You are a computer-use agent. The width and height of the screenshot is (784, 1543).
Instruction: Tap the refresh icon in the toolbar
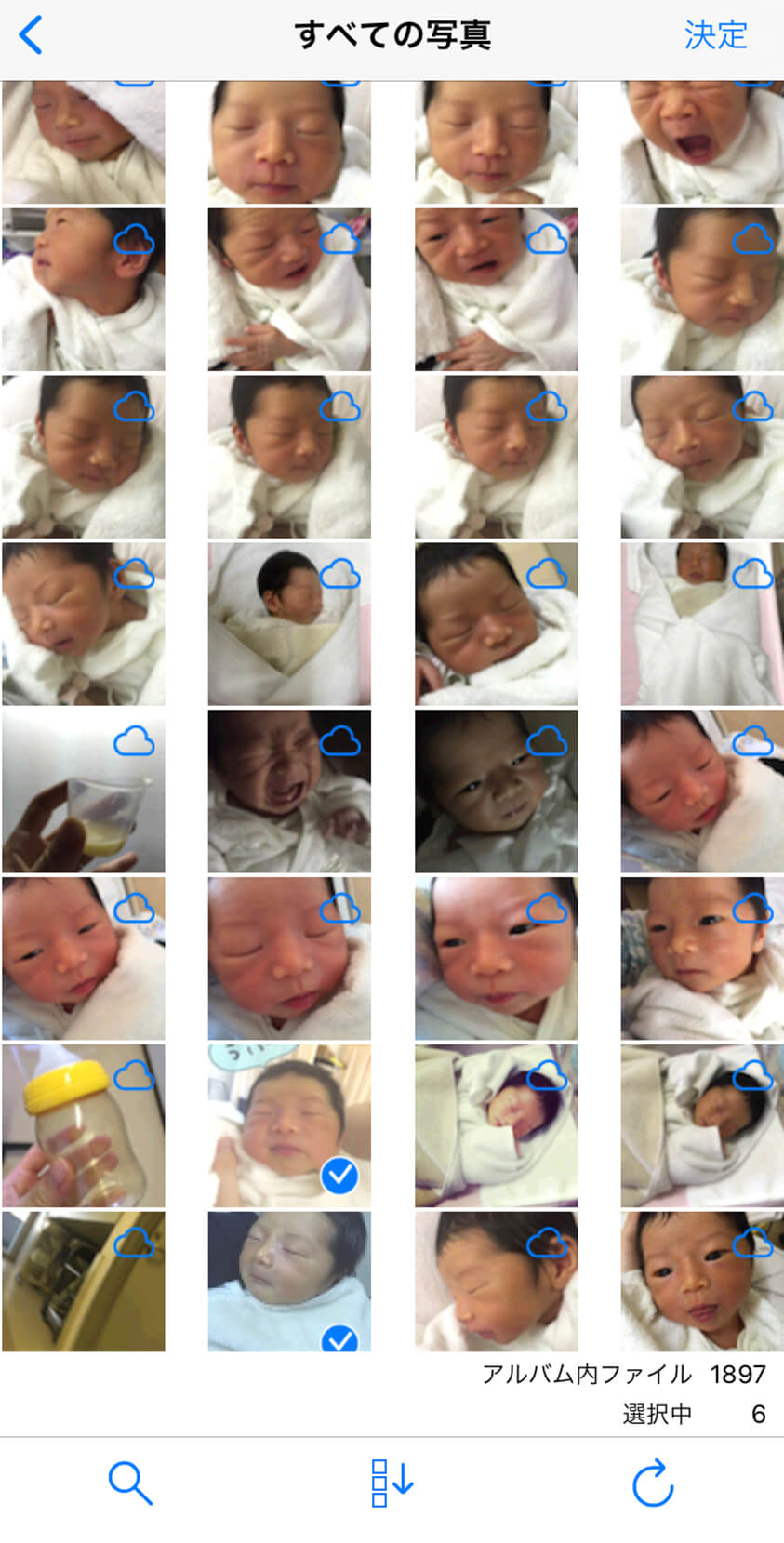point(653,1483)
